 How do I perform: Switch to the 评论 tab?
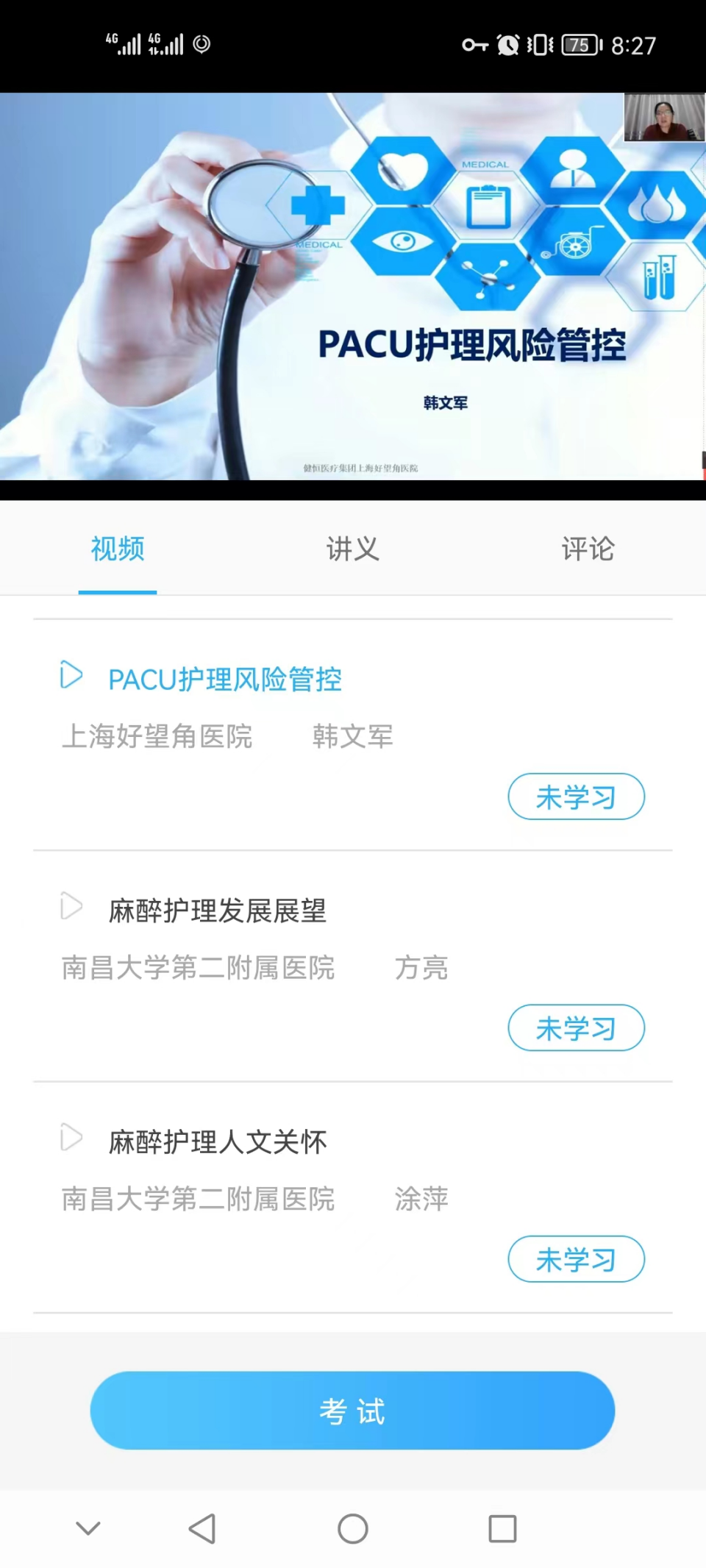[588, 549]
